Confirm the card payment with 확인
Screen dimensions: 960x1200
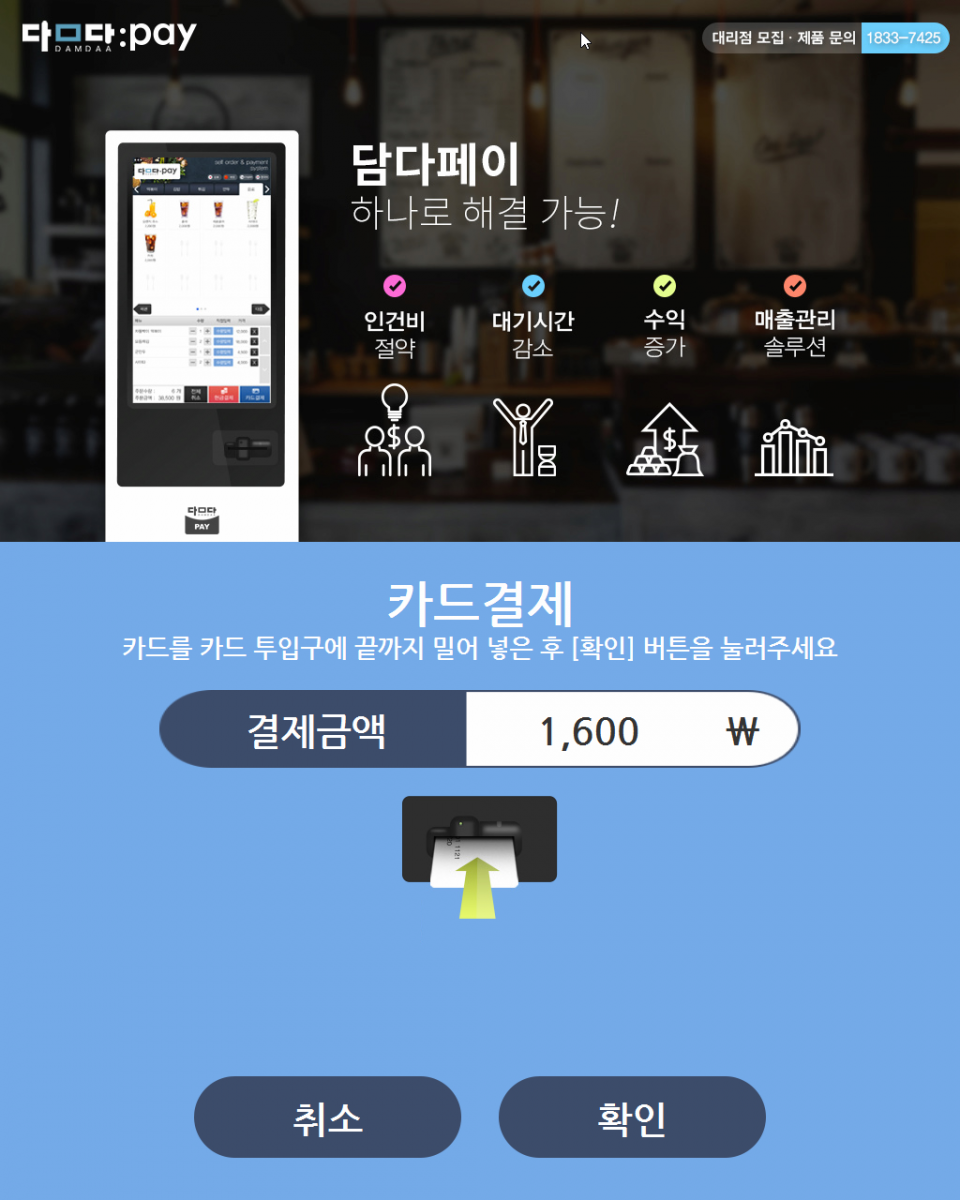(x=632, y=1117)
